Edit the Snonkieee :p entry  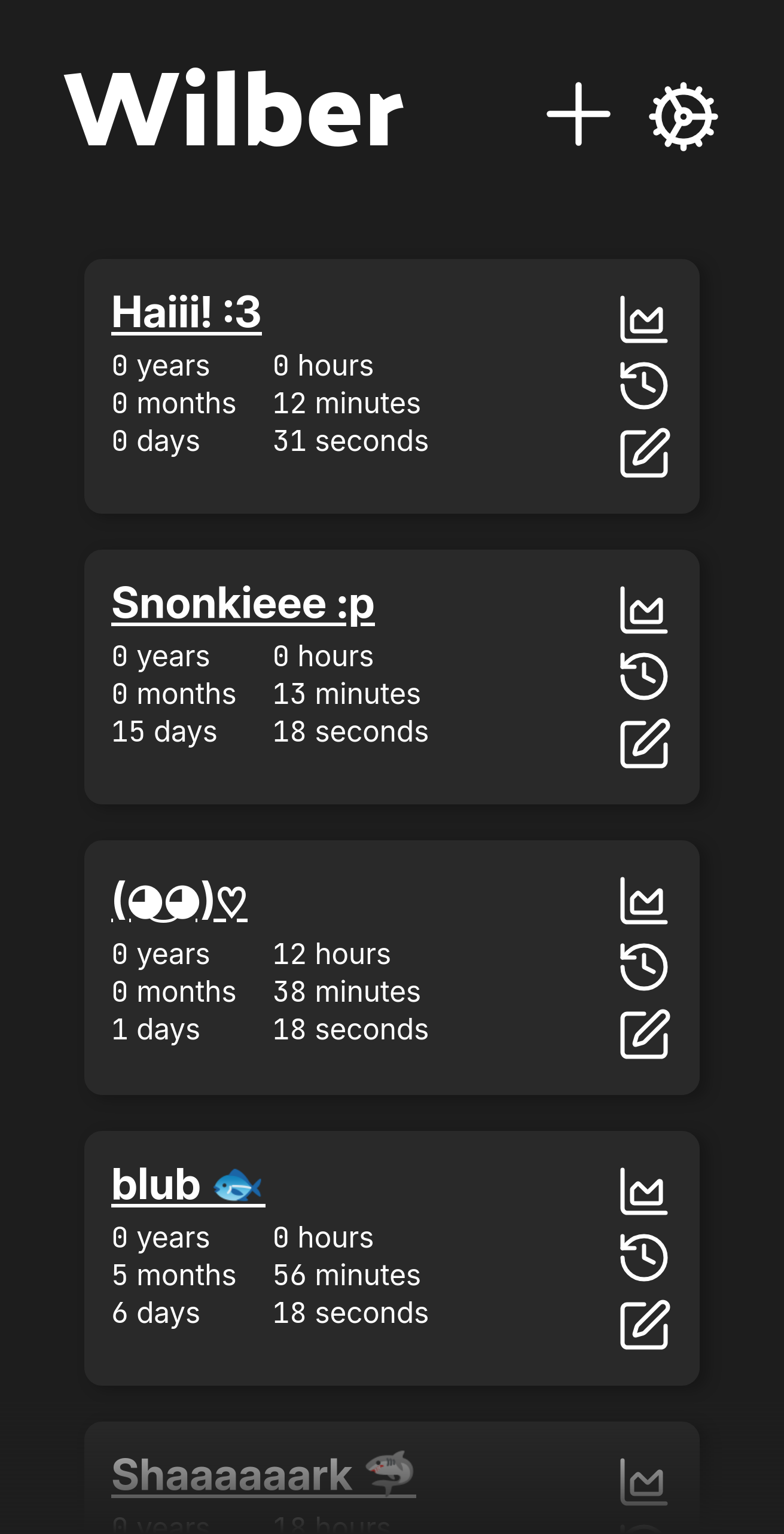[644, 743]
